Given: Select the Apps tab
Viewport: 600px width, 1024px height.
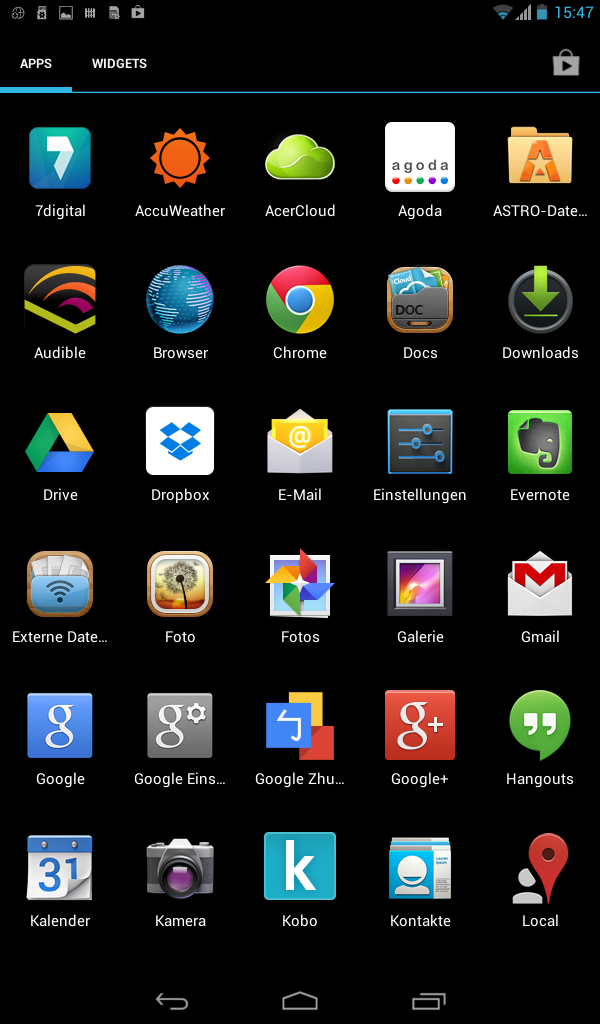Looking at the screenshot, I should point(36,63).
